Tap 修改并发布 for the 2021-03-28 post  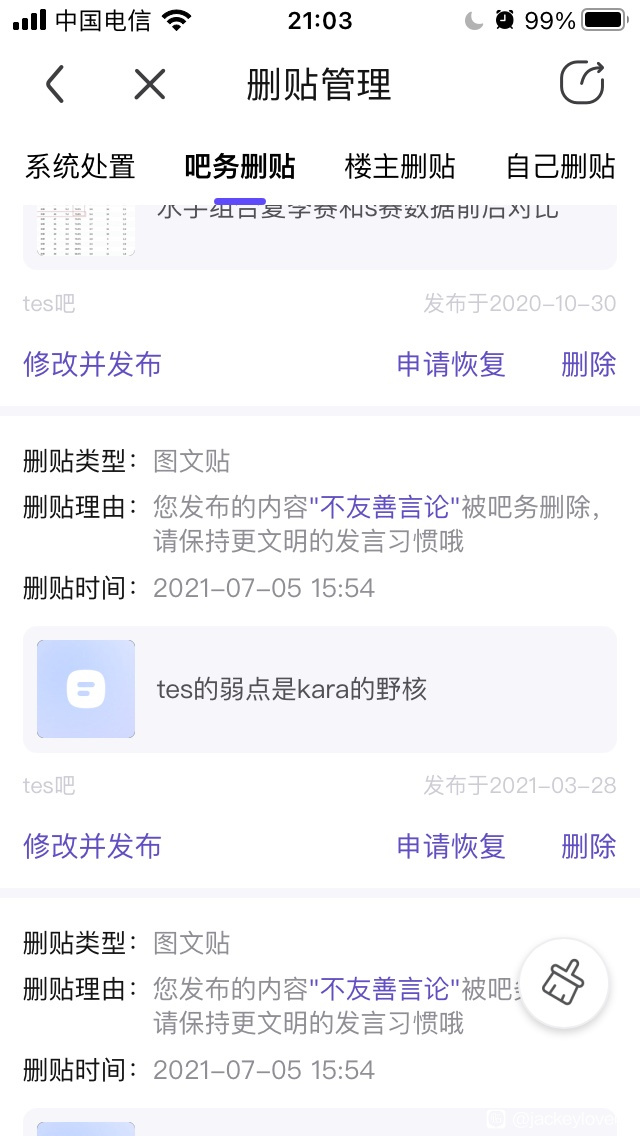coord(92,845)
